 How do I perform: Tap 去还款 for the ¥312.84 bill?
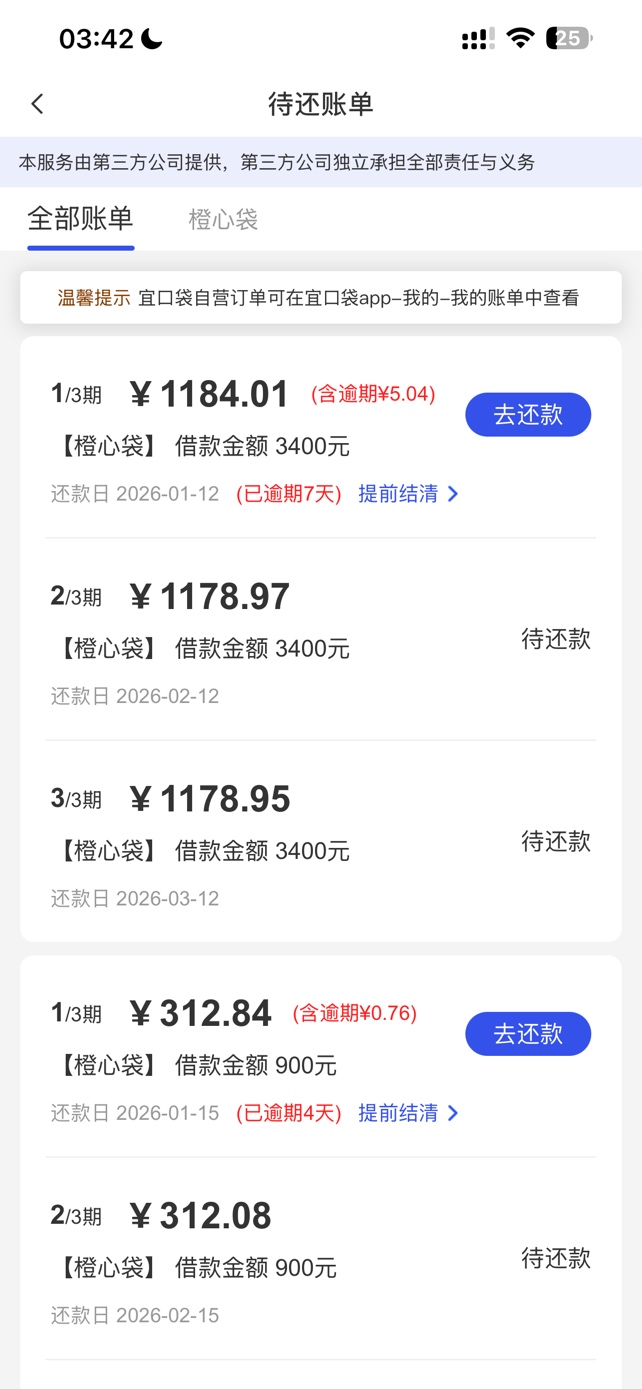click(528, 1034)
